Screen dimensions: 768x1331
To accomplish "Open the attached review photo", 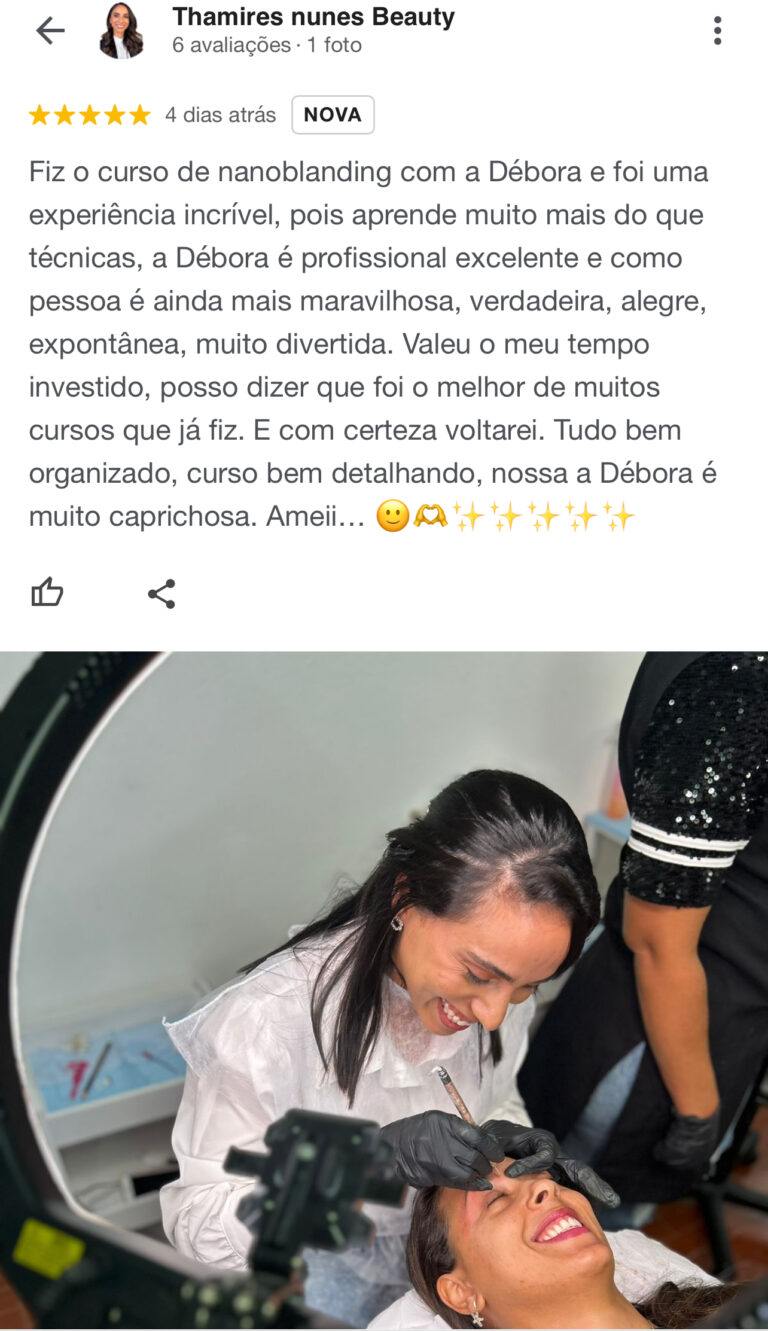I will click(x=384, y=990).
